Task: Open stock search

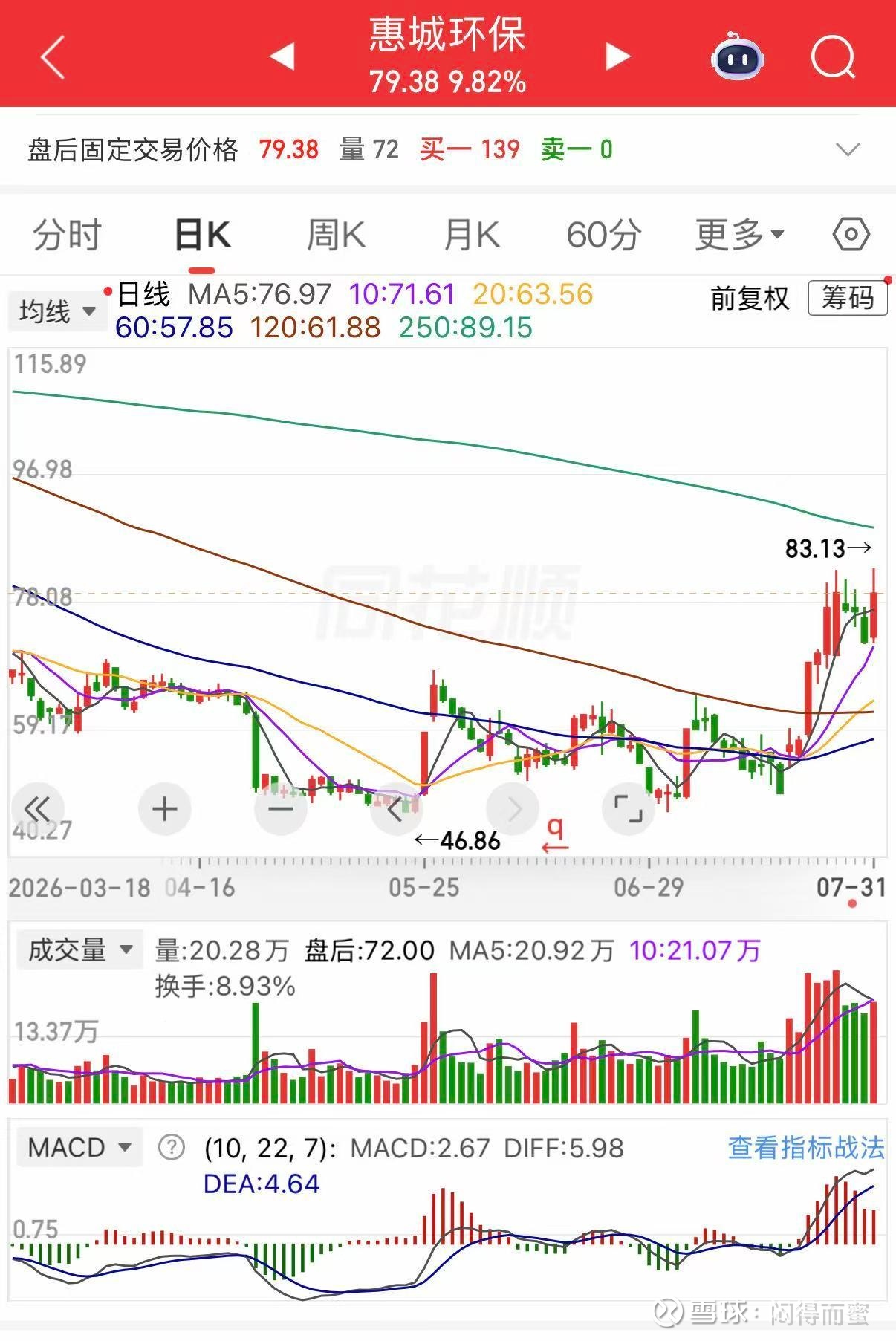Action: coord(833,56)
